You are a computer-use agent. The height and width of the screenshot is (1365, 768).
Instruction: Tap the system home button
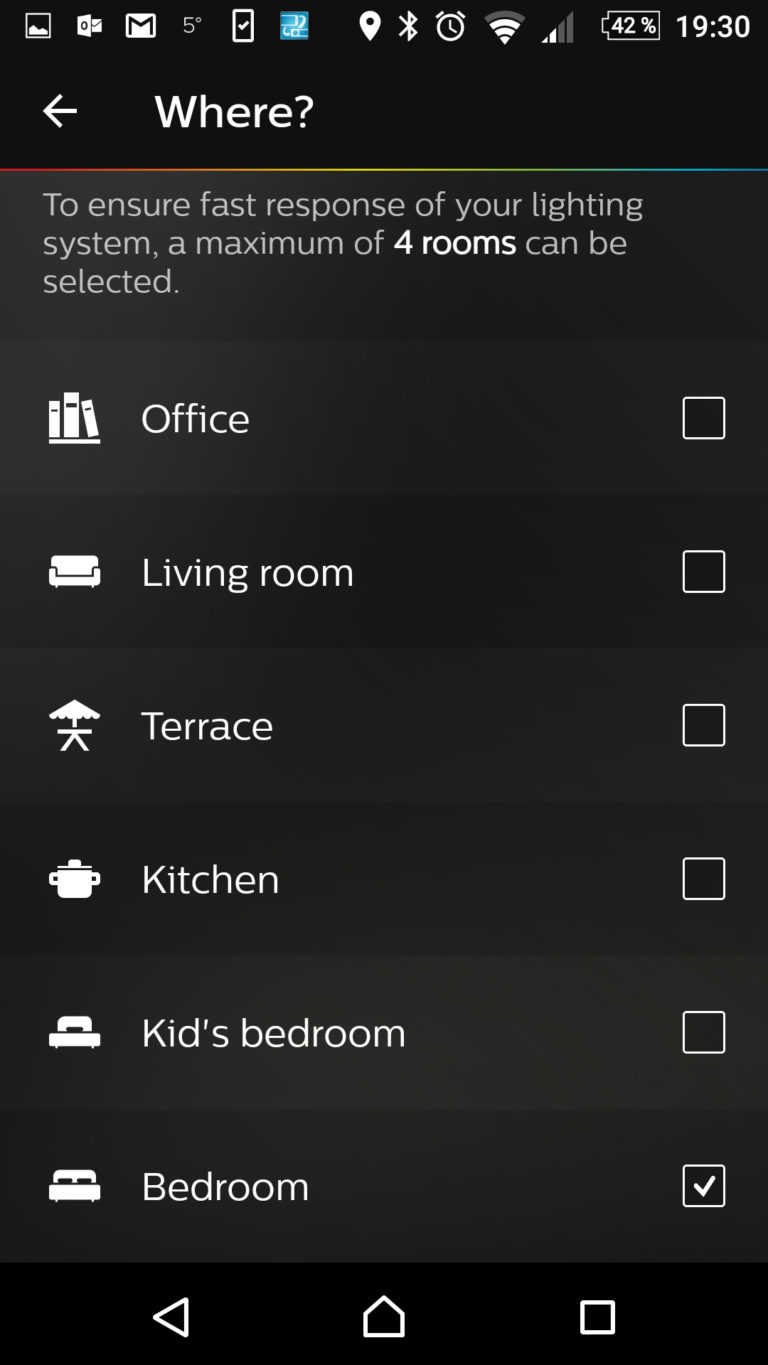[x=384, y=1317]
